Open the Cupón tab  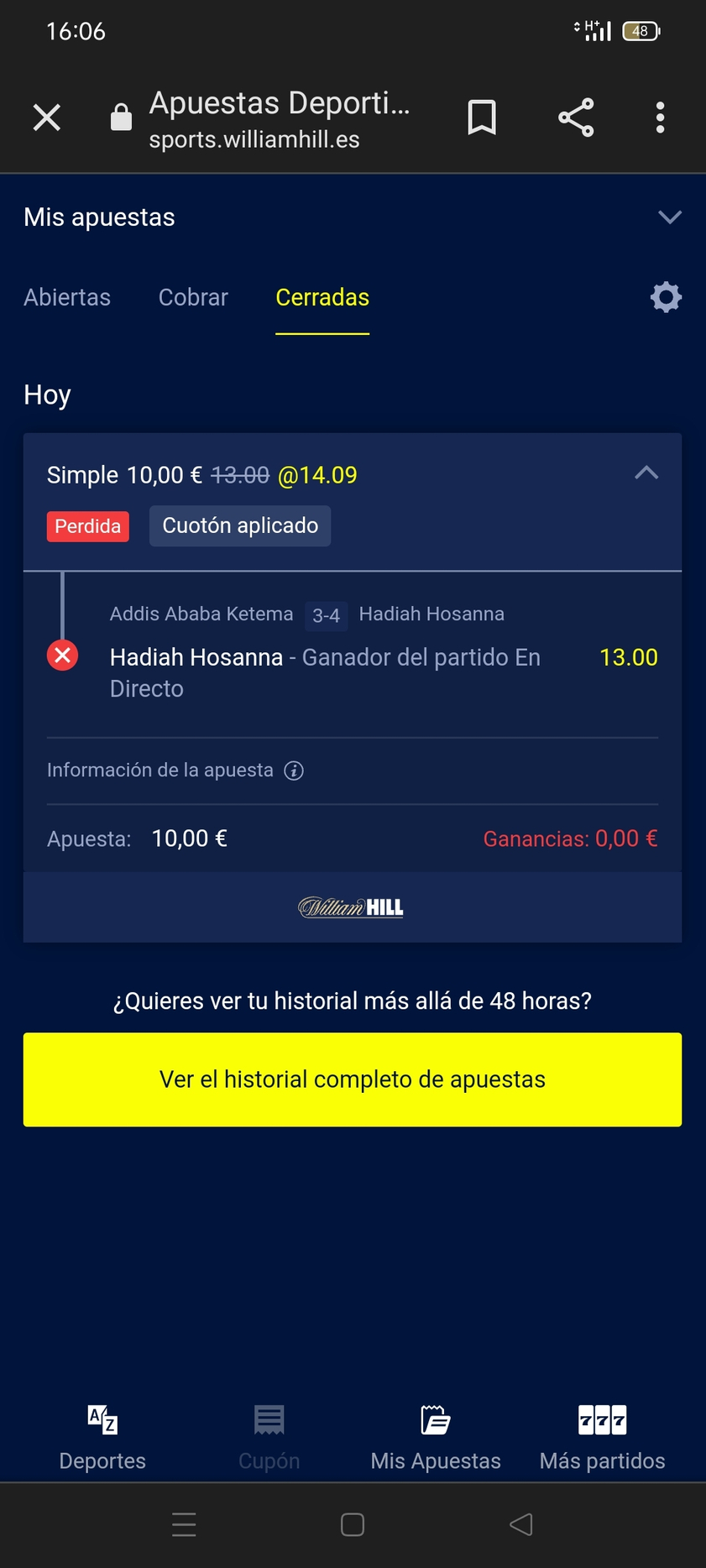pyautogui.click(x=269, y=1438)
